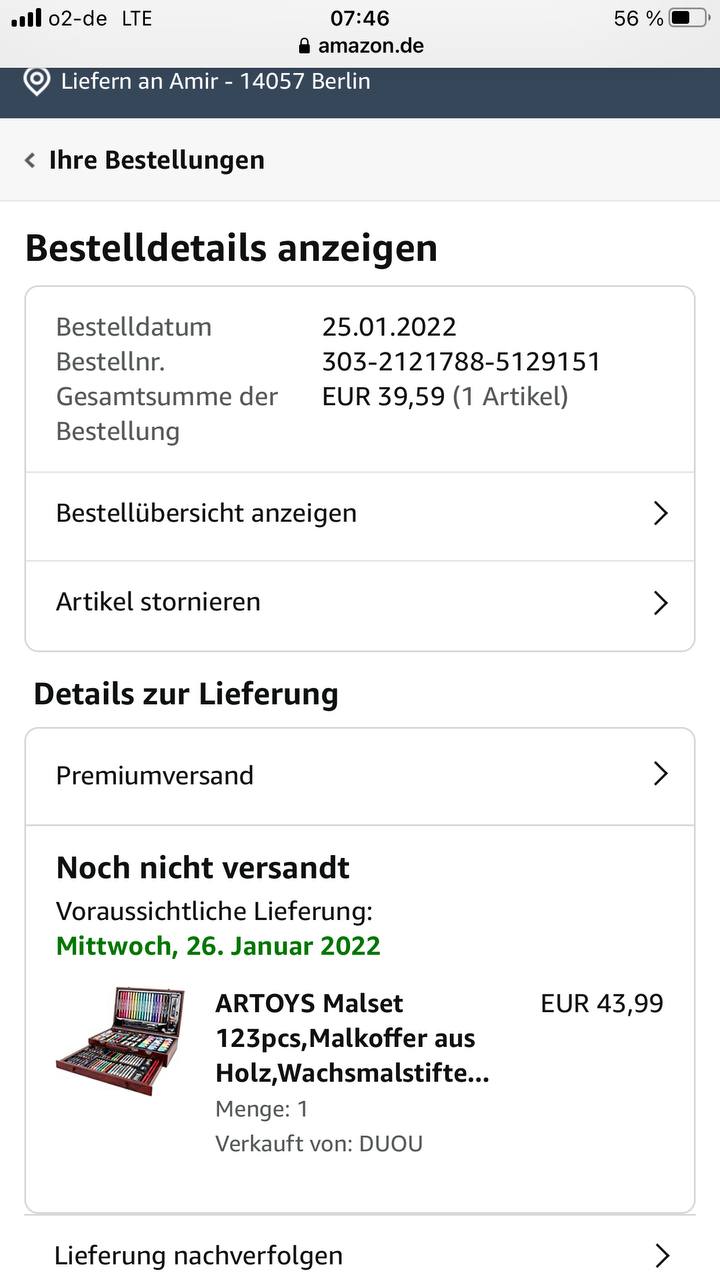Open Premiumversand details
This screenshot has height=1280, width=720.
point(359,775)
